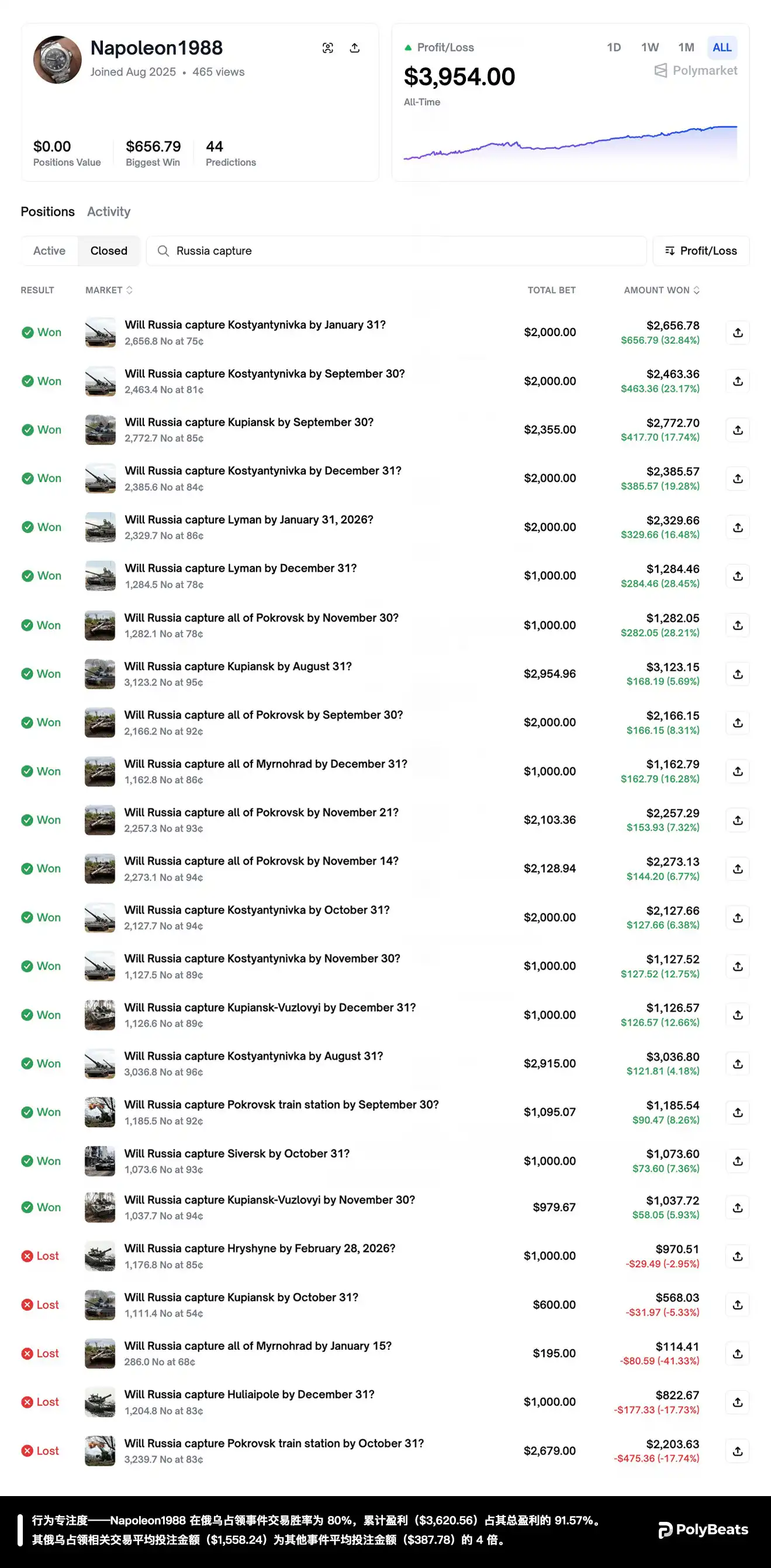Sort the list by Market column
This screenshot has height=1568, width=771.
click(109, 291)
